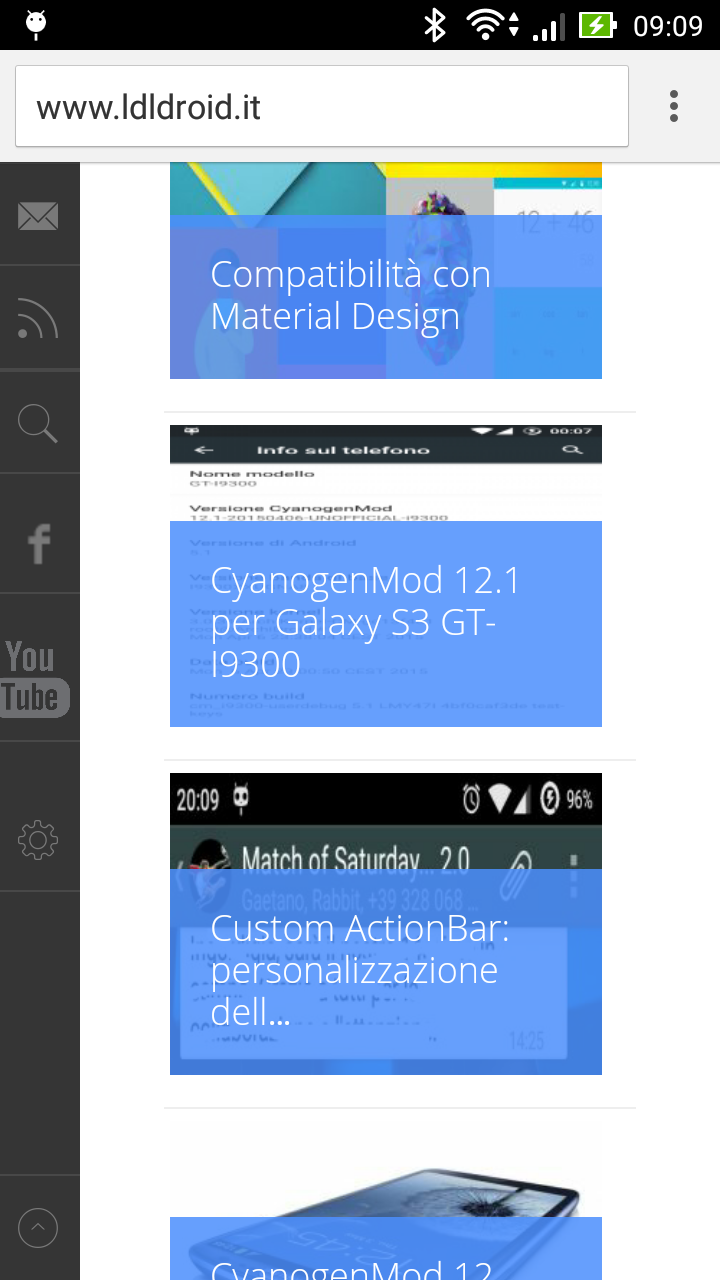
Task: Tap the www.ldldroid.it address bar
Action: (322, 106)
